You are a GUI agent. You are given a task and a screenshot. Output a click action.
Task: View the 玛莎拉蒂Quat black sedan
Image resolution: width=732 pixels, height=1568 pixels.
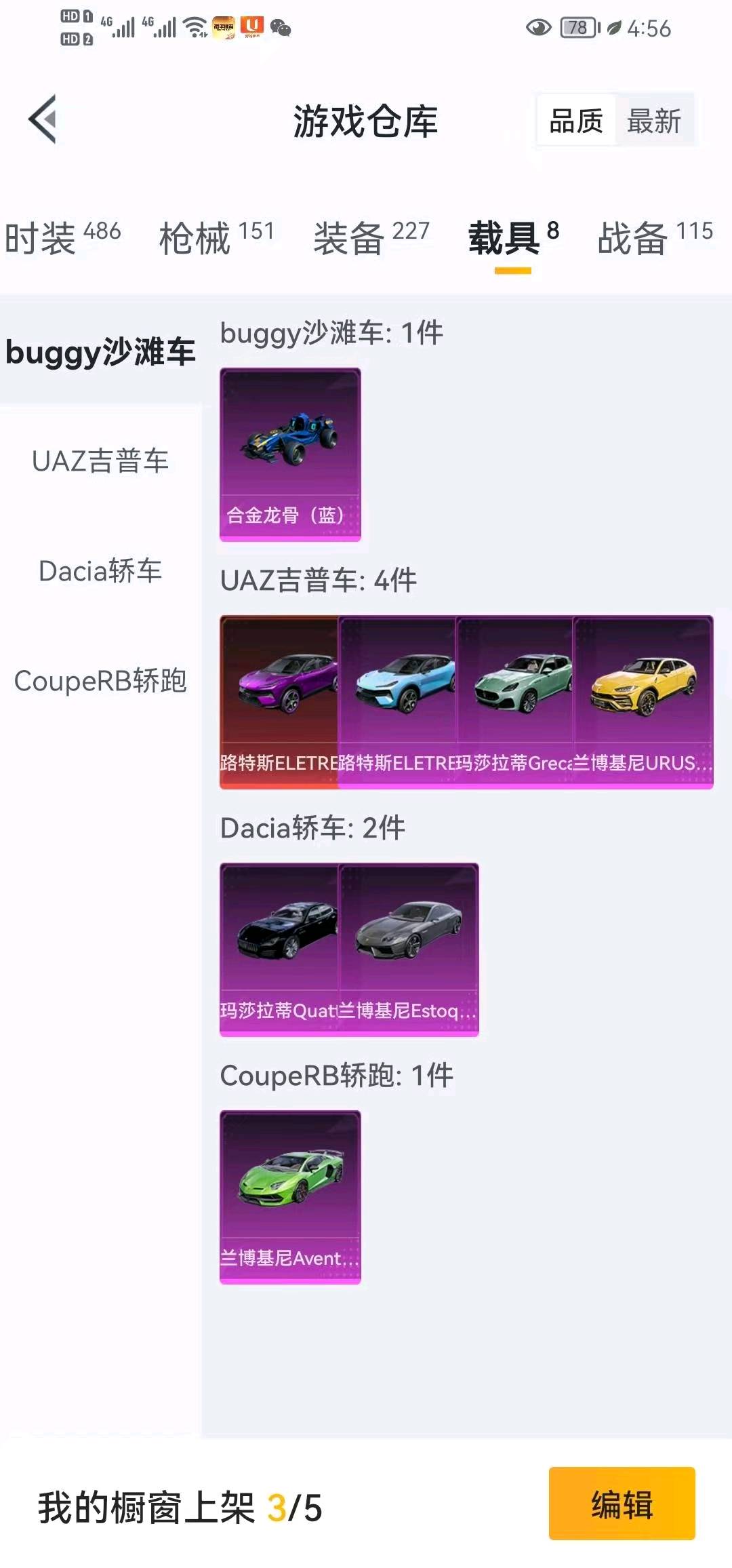point(279,949)
